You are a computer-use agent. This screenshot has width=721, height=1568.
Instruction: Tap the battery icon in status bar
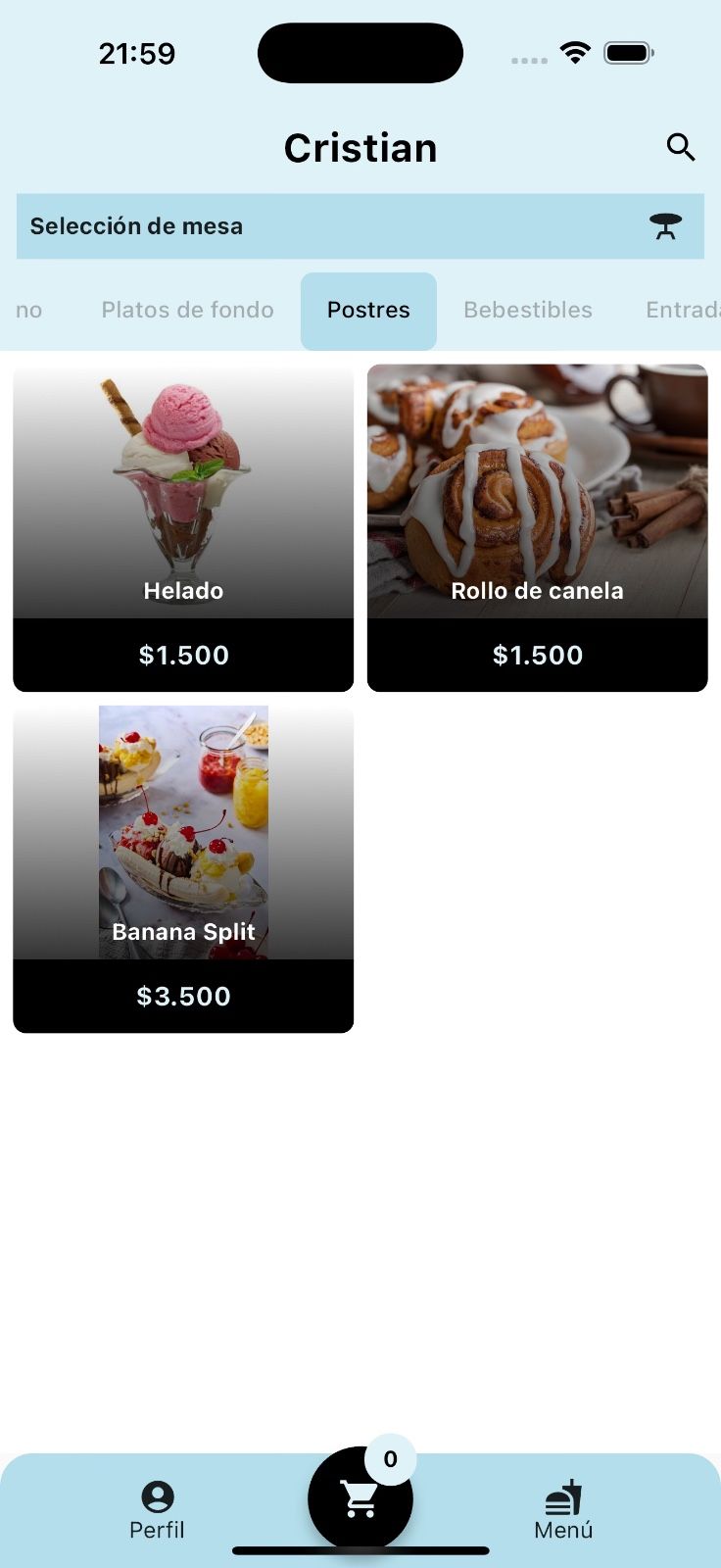(628, 52)
